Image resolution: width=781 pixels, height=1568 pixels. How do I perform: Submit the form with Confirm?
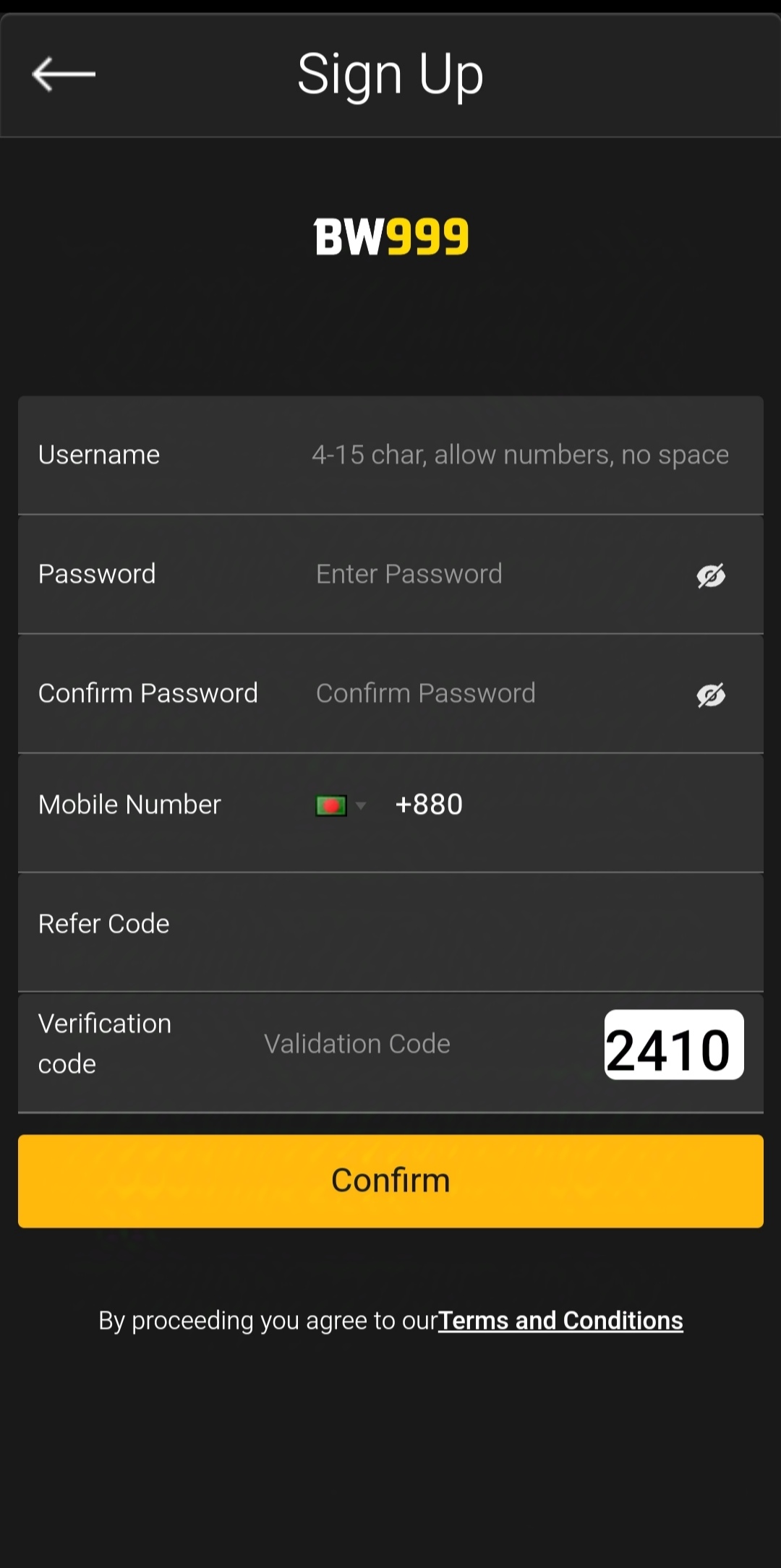[x=390, y=1181]
